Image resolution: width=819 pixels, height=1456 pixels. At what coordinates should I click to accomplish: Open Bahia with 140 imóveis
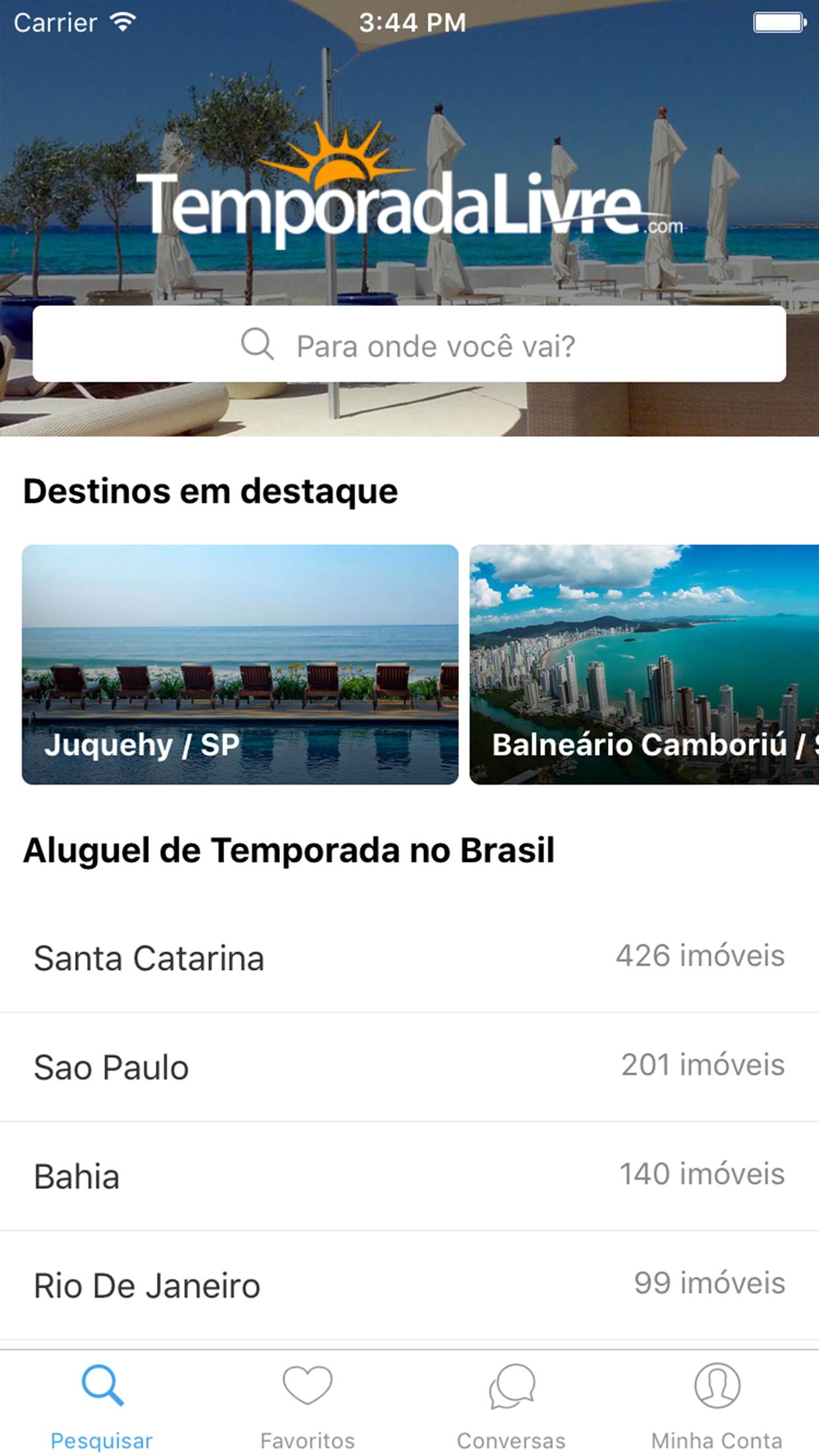click(x=409, y=1176)
